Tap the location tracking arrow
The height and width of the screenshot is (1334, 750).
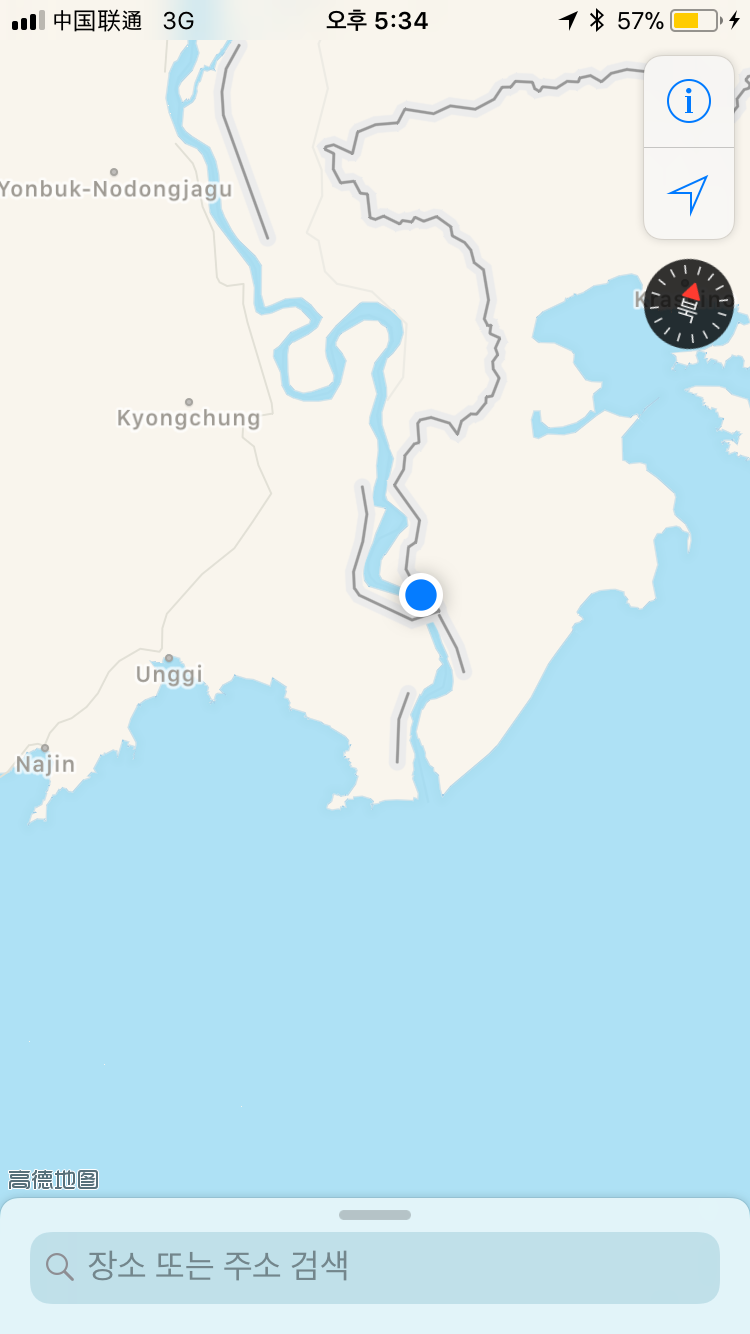pos(688,195)
